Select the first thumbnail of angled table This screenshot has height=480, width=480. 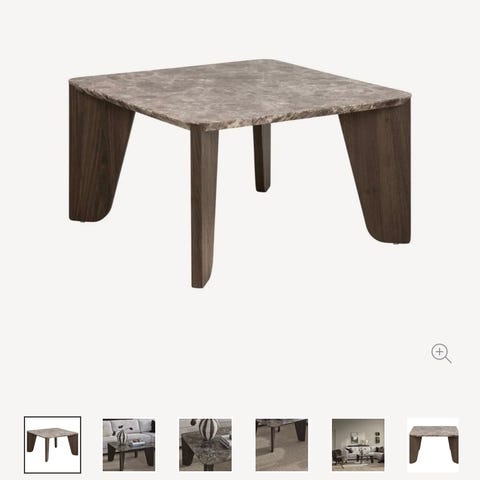coord(53,445)
